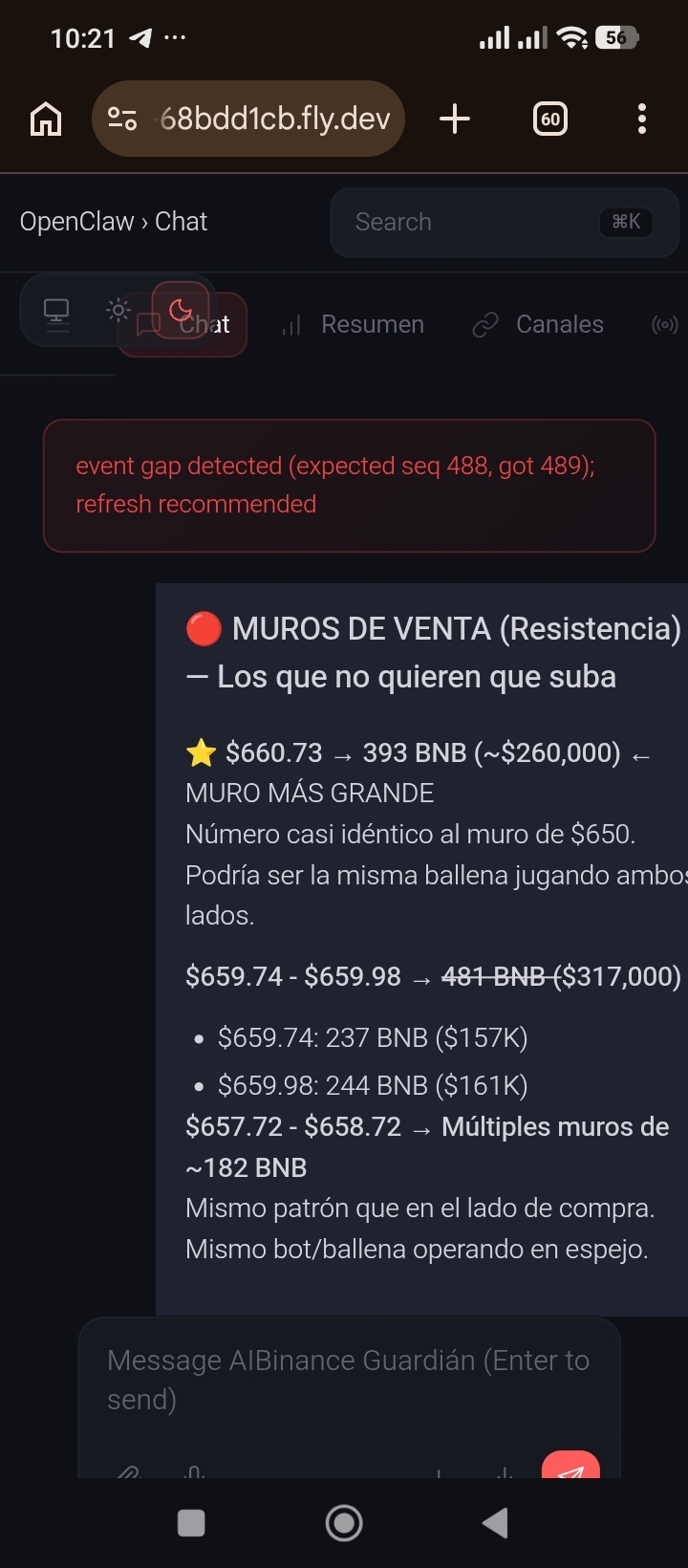Open the OpenClaw breadcrumb link
The image size is (688, 1568).
(x=76, y=222)
